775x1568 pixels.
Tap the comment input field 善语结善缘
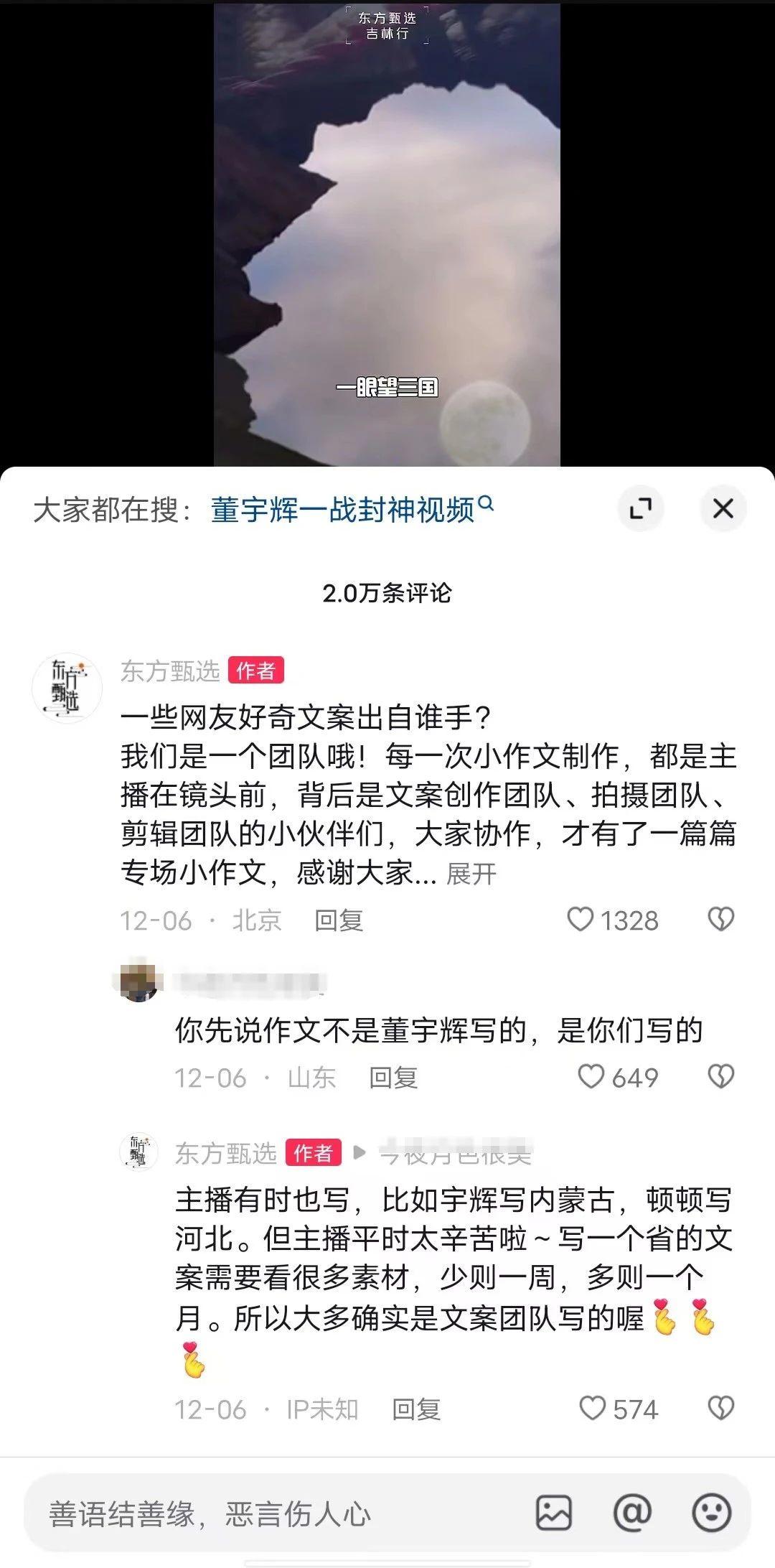tap(273, 1513)
